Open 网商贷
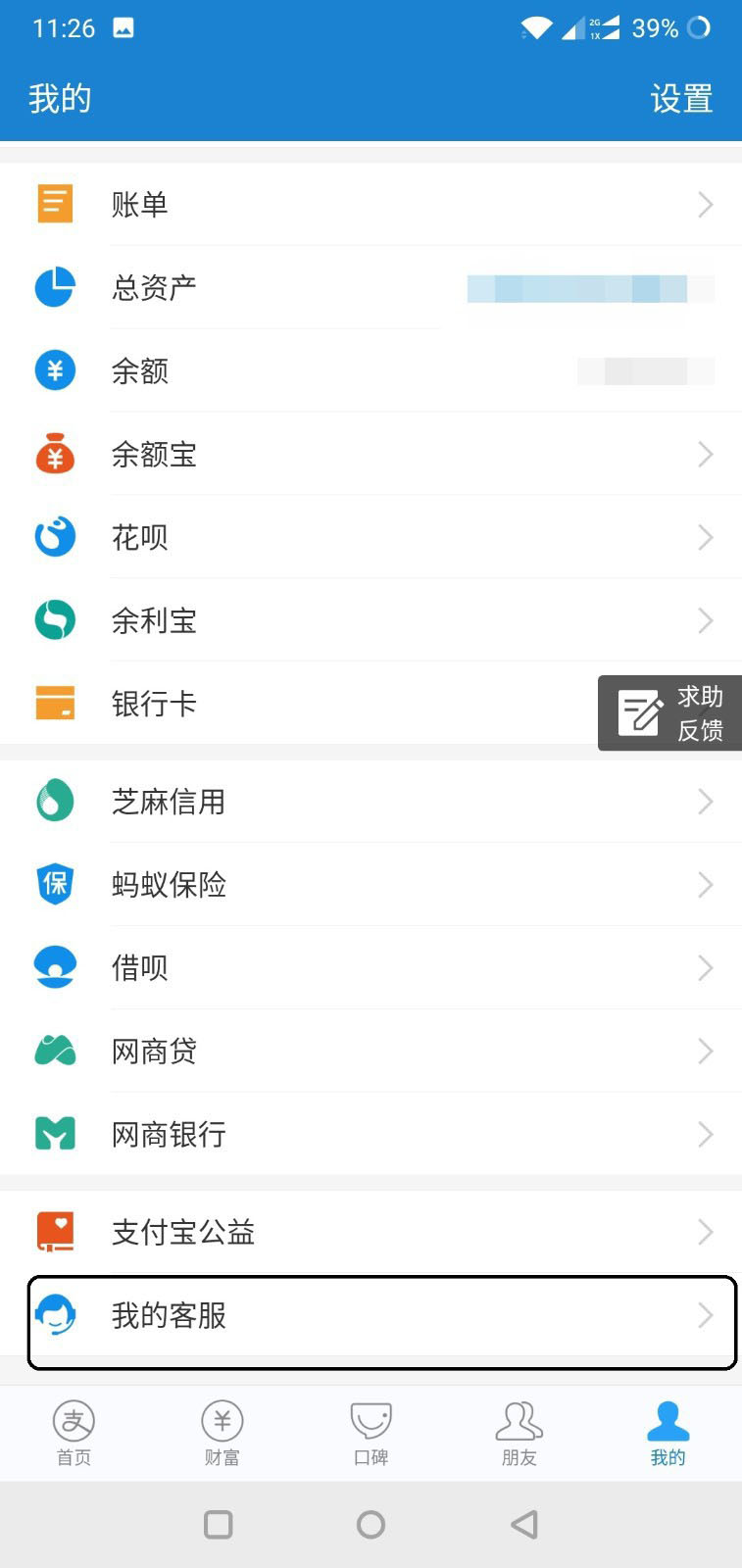 point(371,1052)
